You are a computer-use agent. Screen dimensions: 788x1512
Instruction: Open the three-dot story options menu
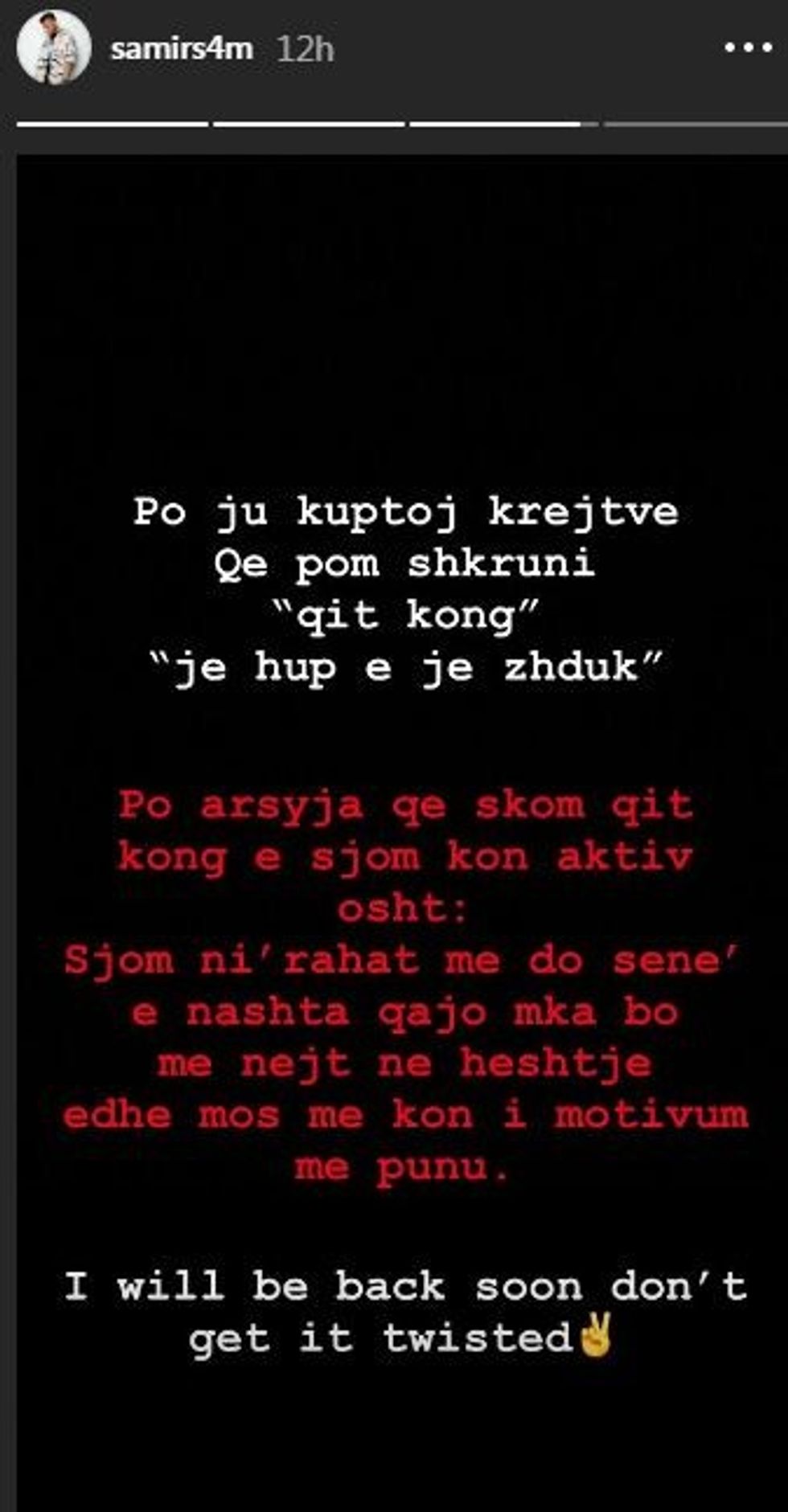[747, 48]
